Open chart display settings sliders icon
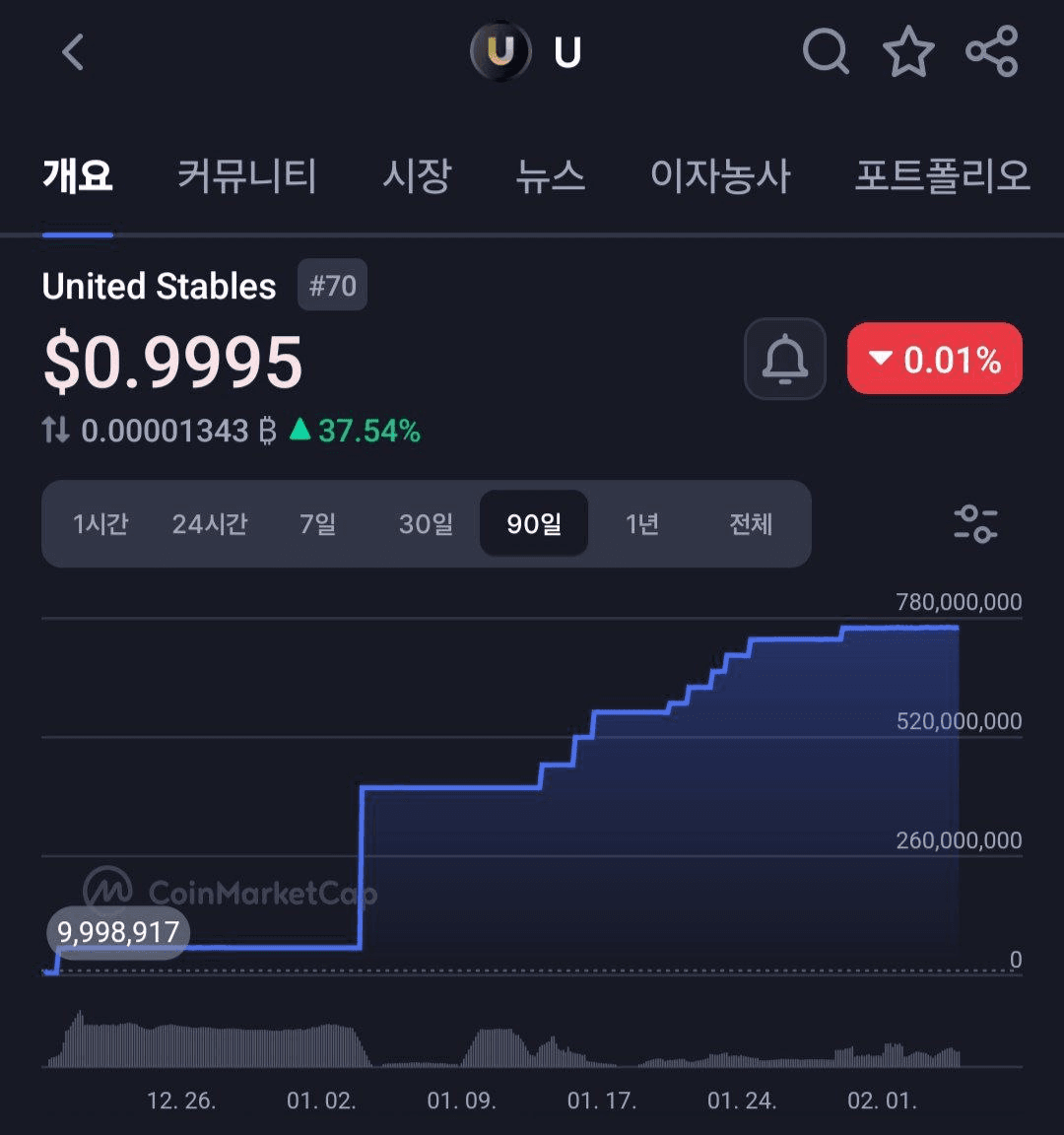This screenshot has height=1135, width=1064. coord(976,524)
